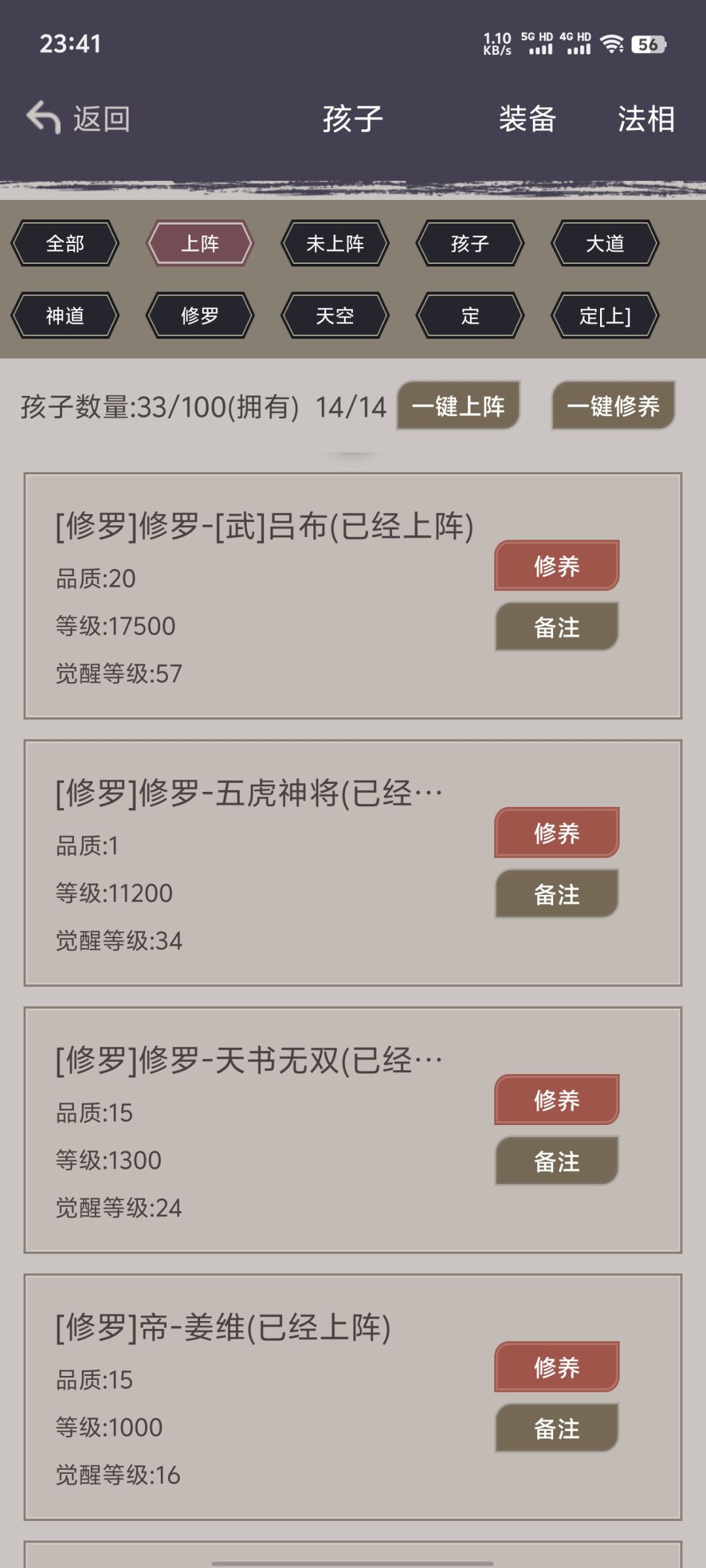Open the 法相 section
The image size is (706, 1568).
(x=646, y=119)
